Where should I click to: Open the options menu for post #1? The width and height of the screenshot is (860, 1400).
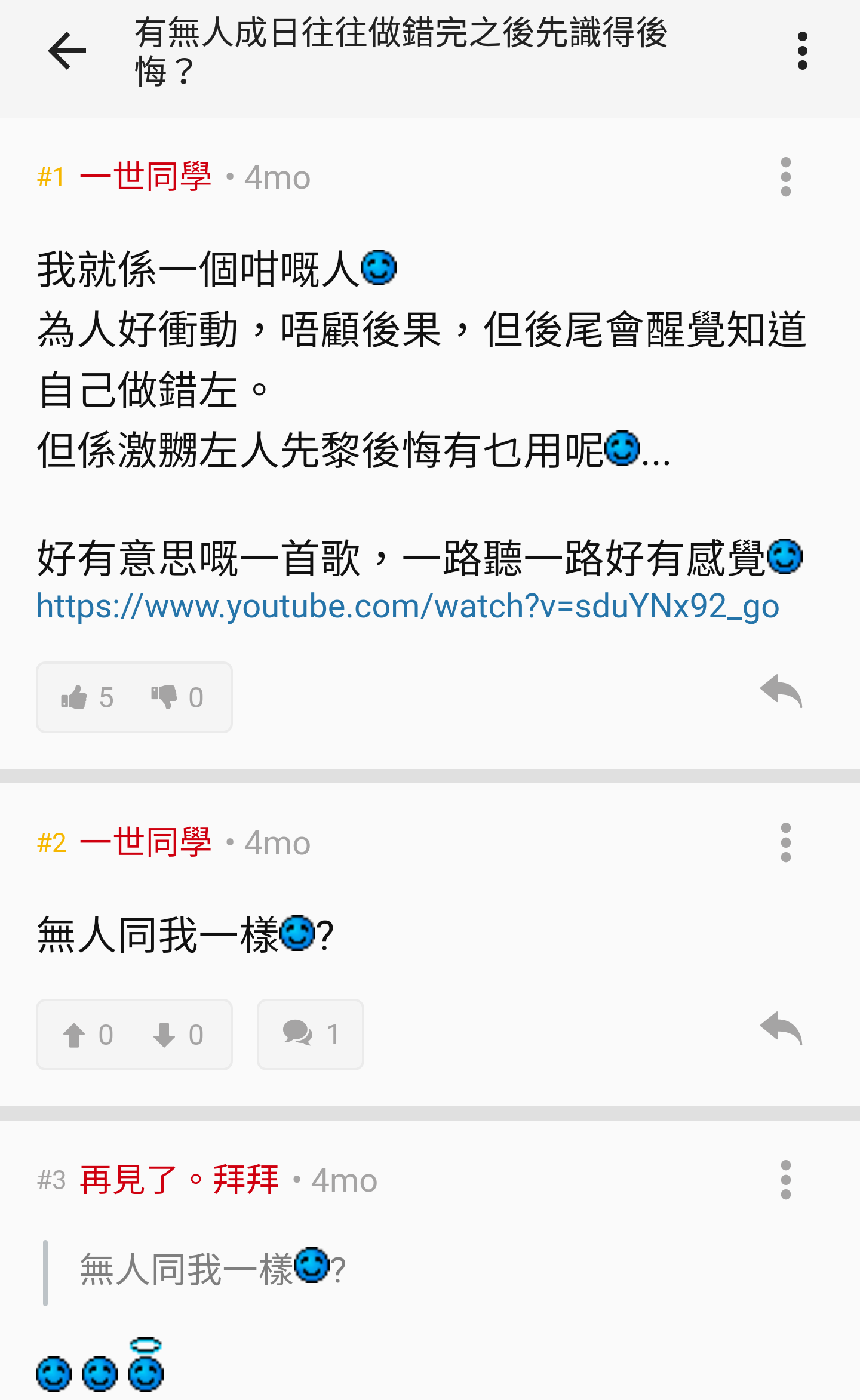tap(785, 177)
